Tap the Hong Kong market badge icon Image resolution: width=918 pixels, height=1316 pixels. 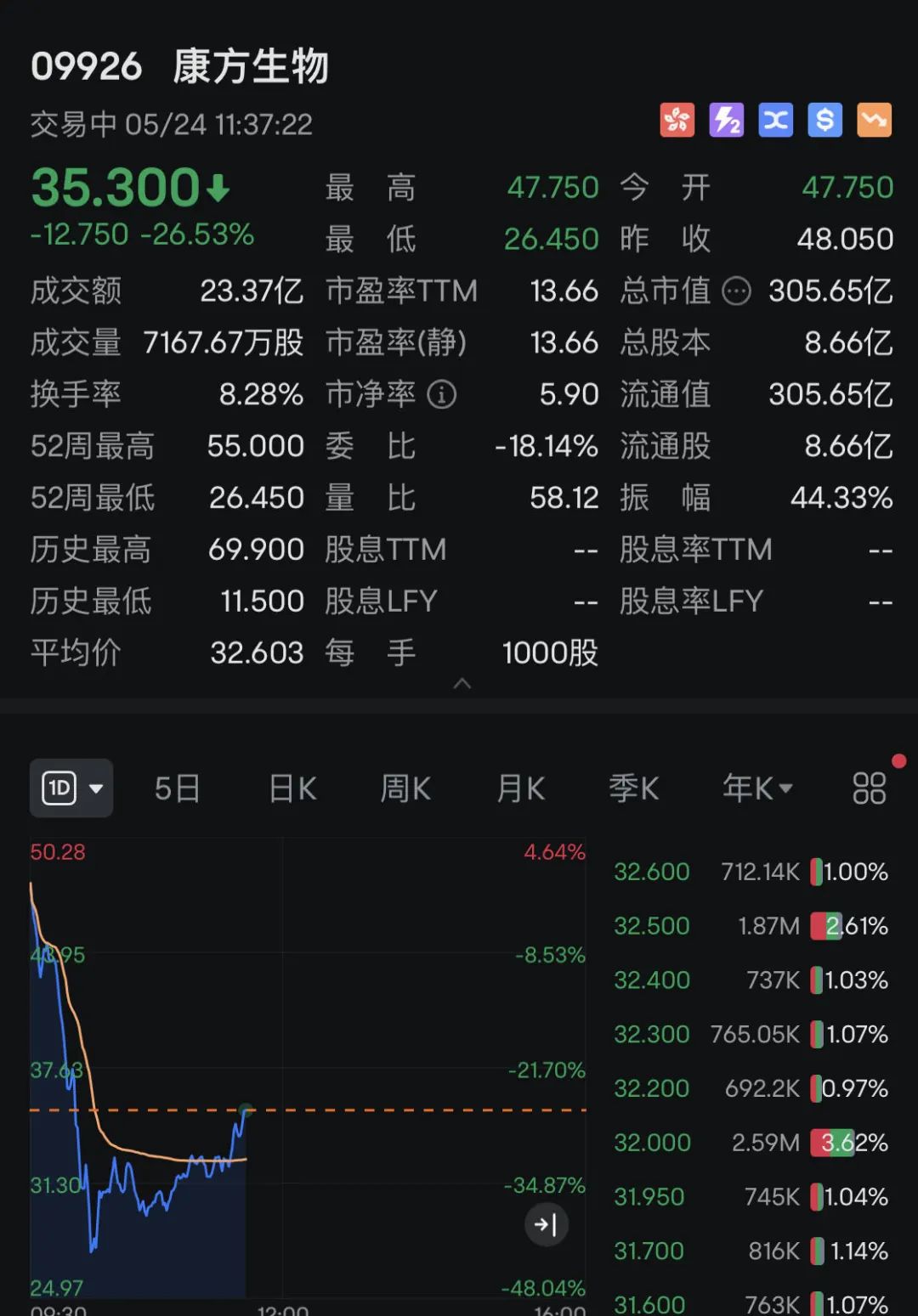coord(677,120)
